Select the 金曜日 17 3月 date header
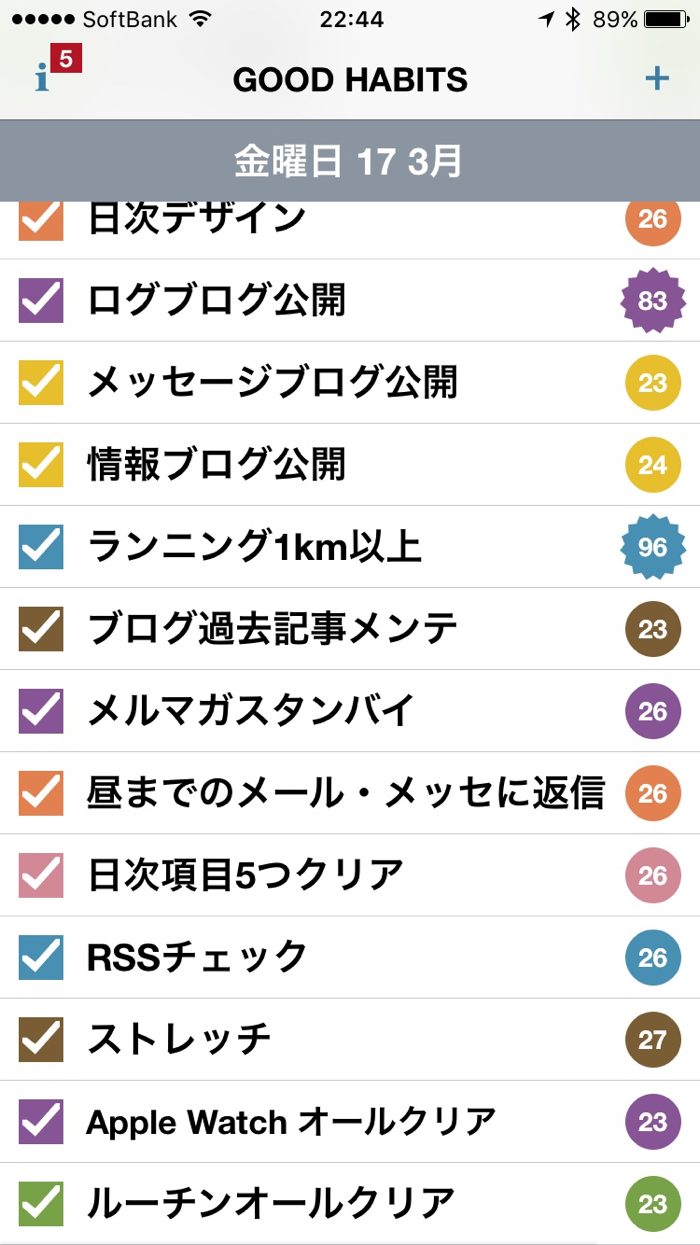This screenshot has height=1245, width=700. coord(349,161)
